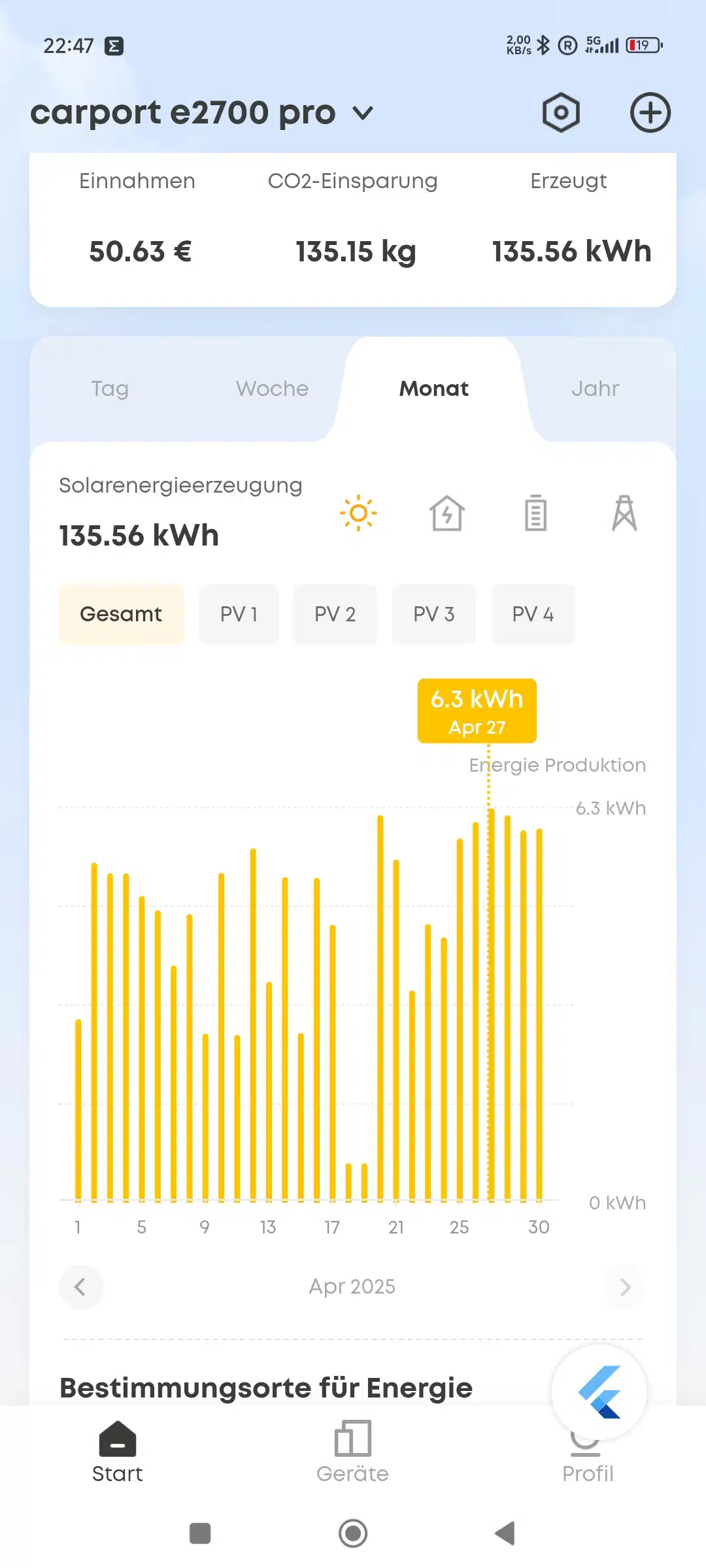This screenshot has width=706, height=1568.
Task: Select the house consumption icon
Action: click(447, 513)
